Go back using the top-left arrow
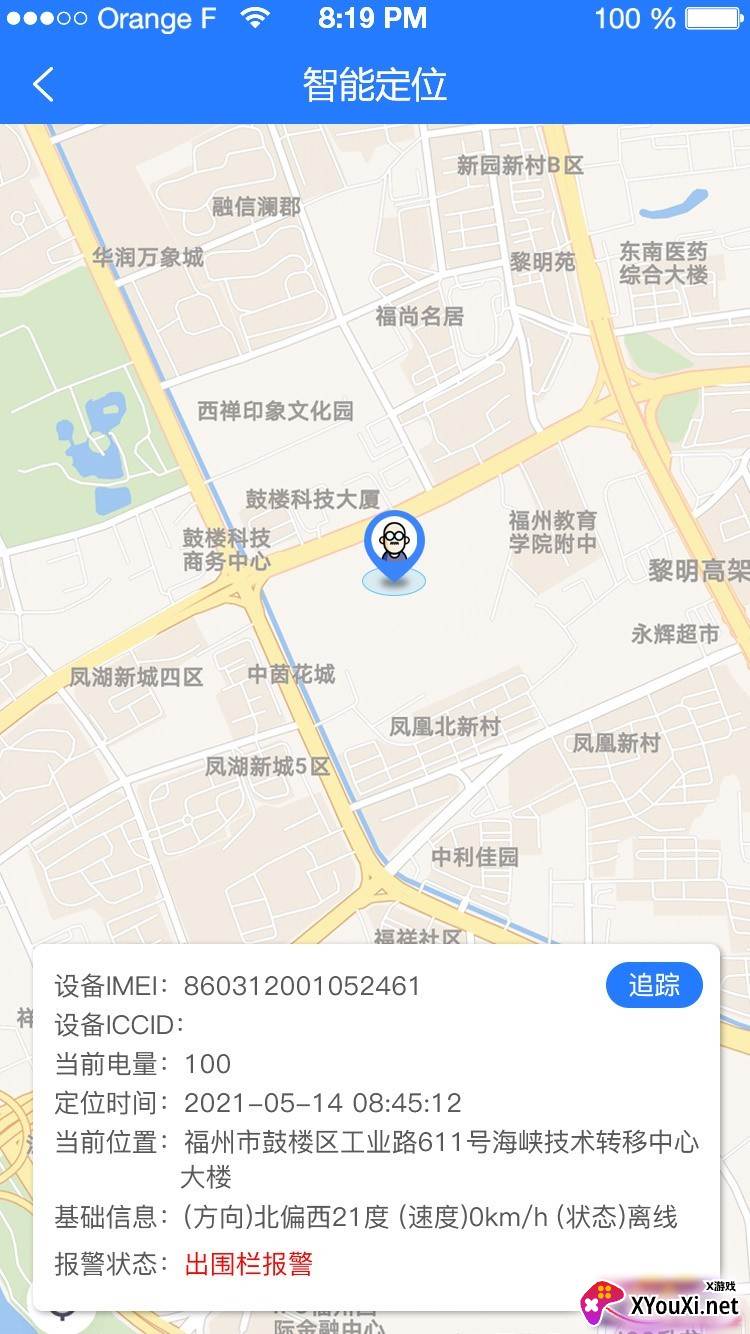 point(43,85)
